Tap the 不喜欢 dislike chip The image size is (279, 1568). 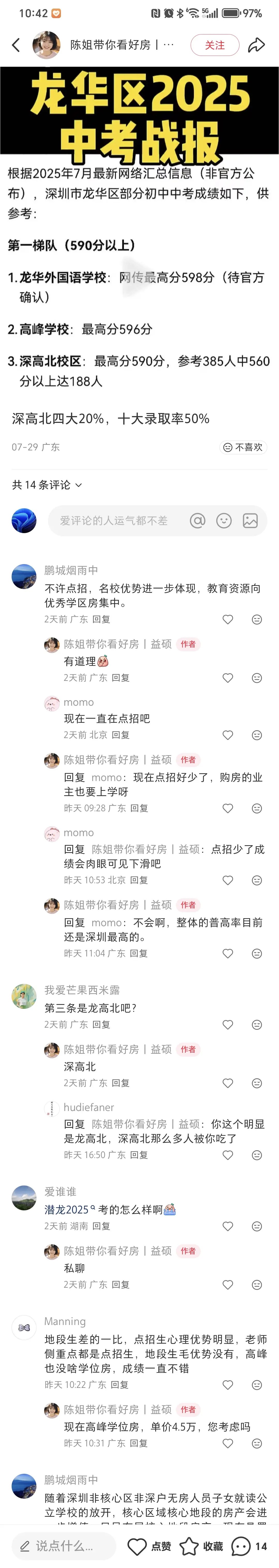(x=243, y=447)
